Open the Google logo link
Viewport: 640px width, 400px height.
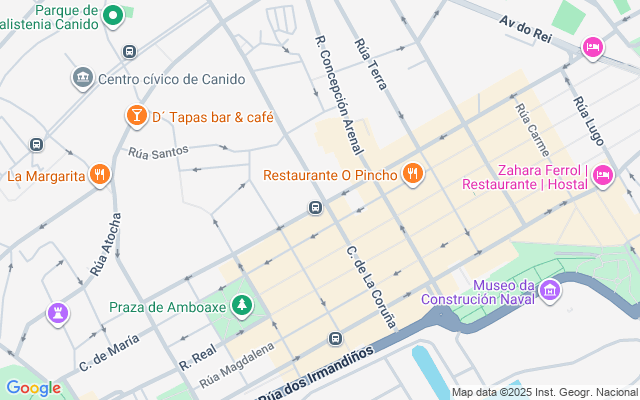[x=33, y=388]
